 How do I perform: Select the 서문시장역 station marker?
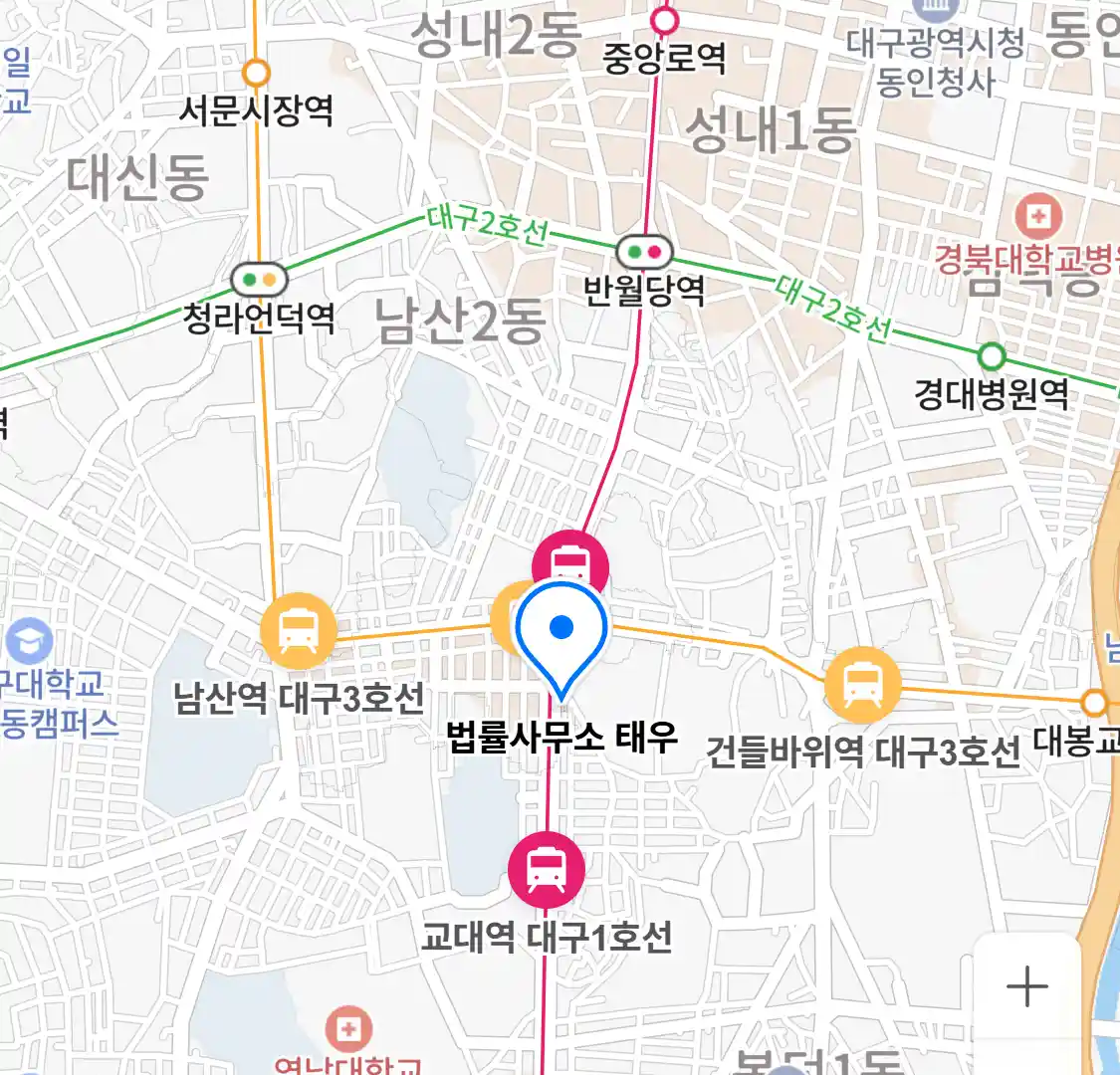pyautogui.click(x=257, y=73)
